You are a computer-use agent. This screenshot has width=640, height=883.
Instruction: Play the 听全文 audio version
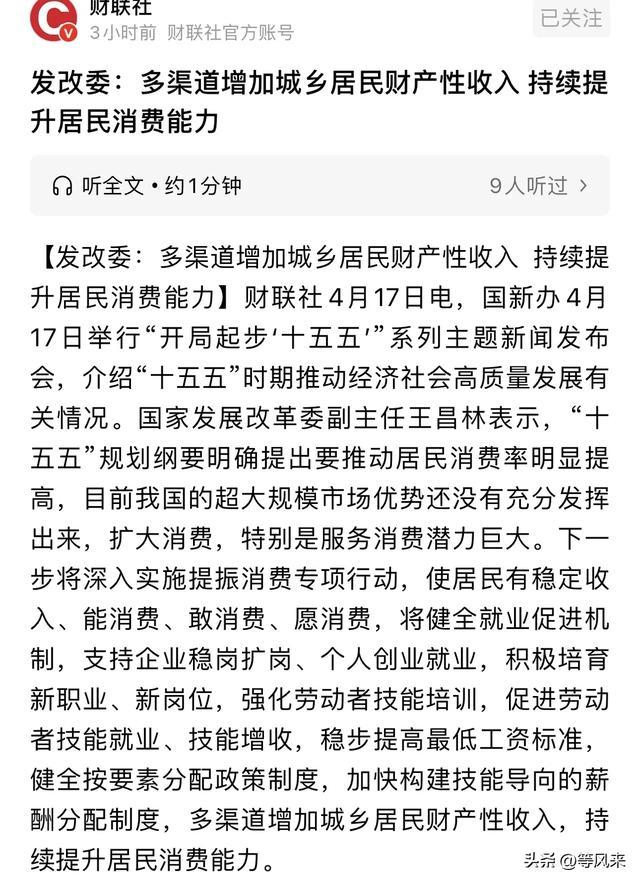pyautogui.click(x=146, y=185)
